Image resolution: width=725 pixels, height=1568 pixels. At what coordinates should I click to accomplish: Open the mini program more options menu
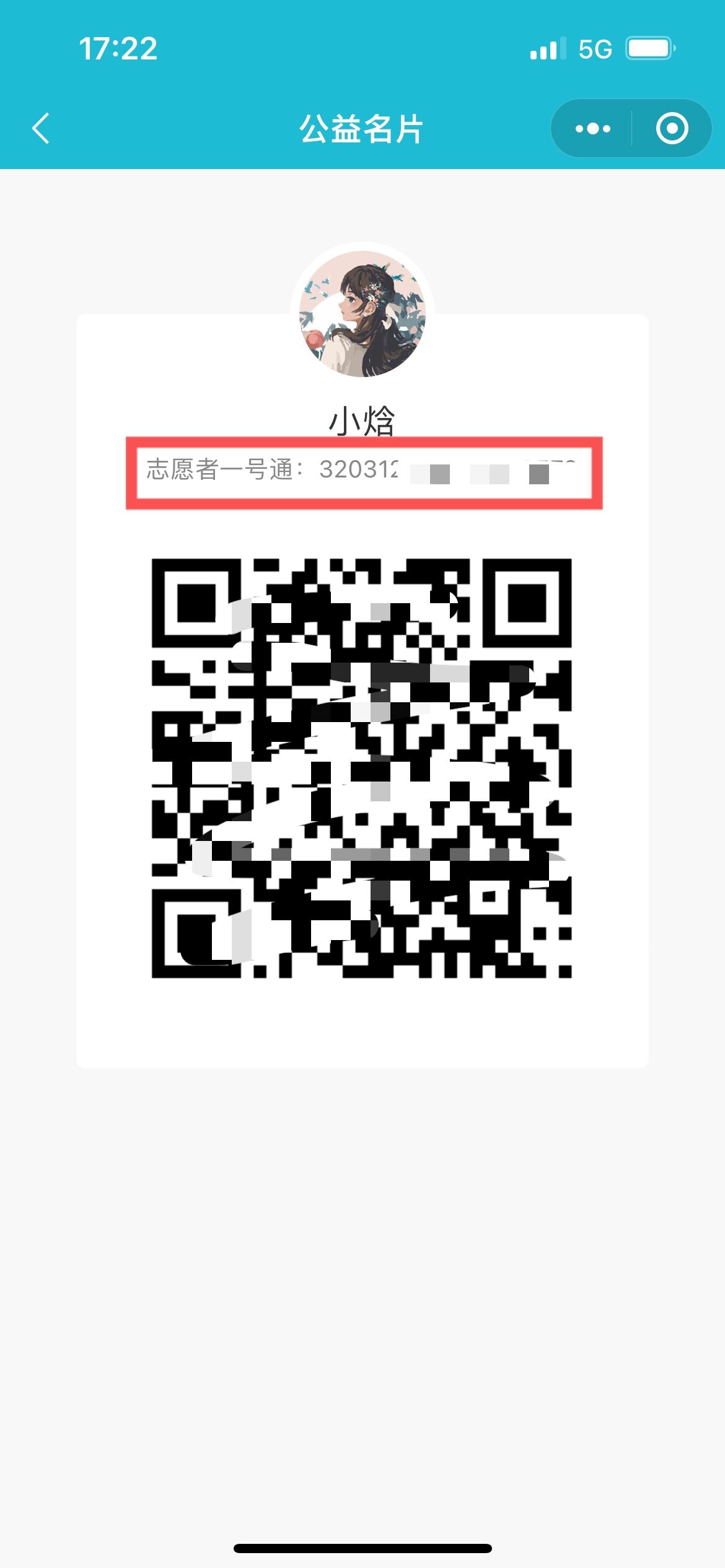click(x=592, y=129)
